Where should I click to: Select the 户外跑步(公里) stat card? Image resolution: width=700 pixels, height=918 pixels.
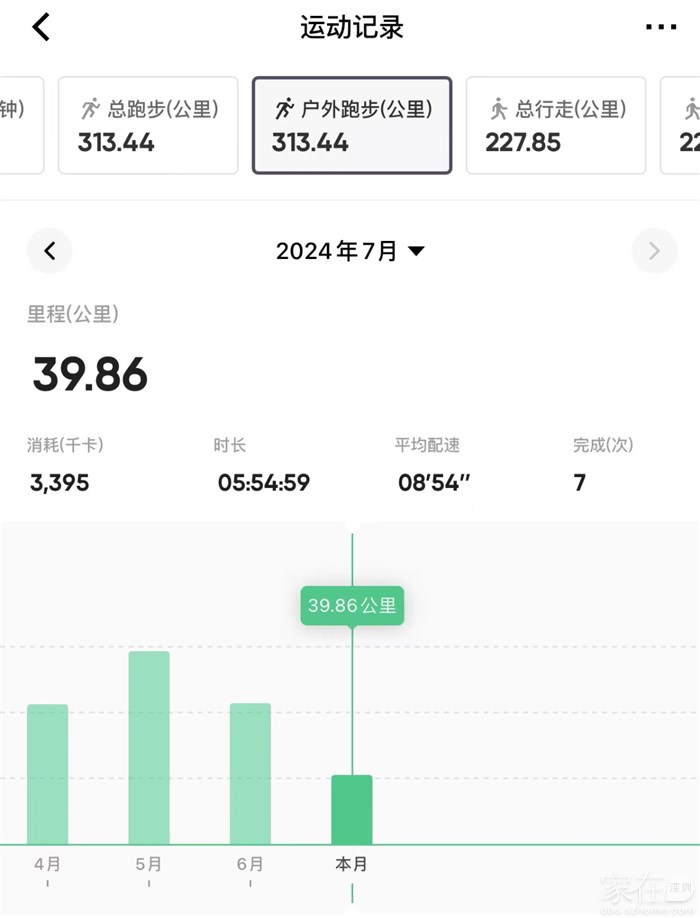click(x=352, y=125)
